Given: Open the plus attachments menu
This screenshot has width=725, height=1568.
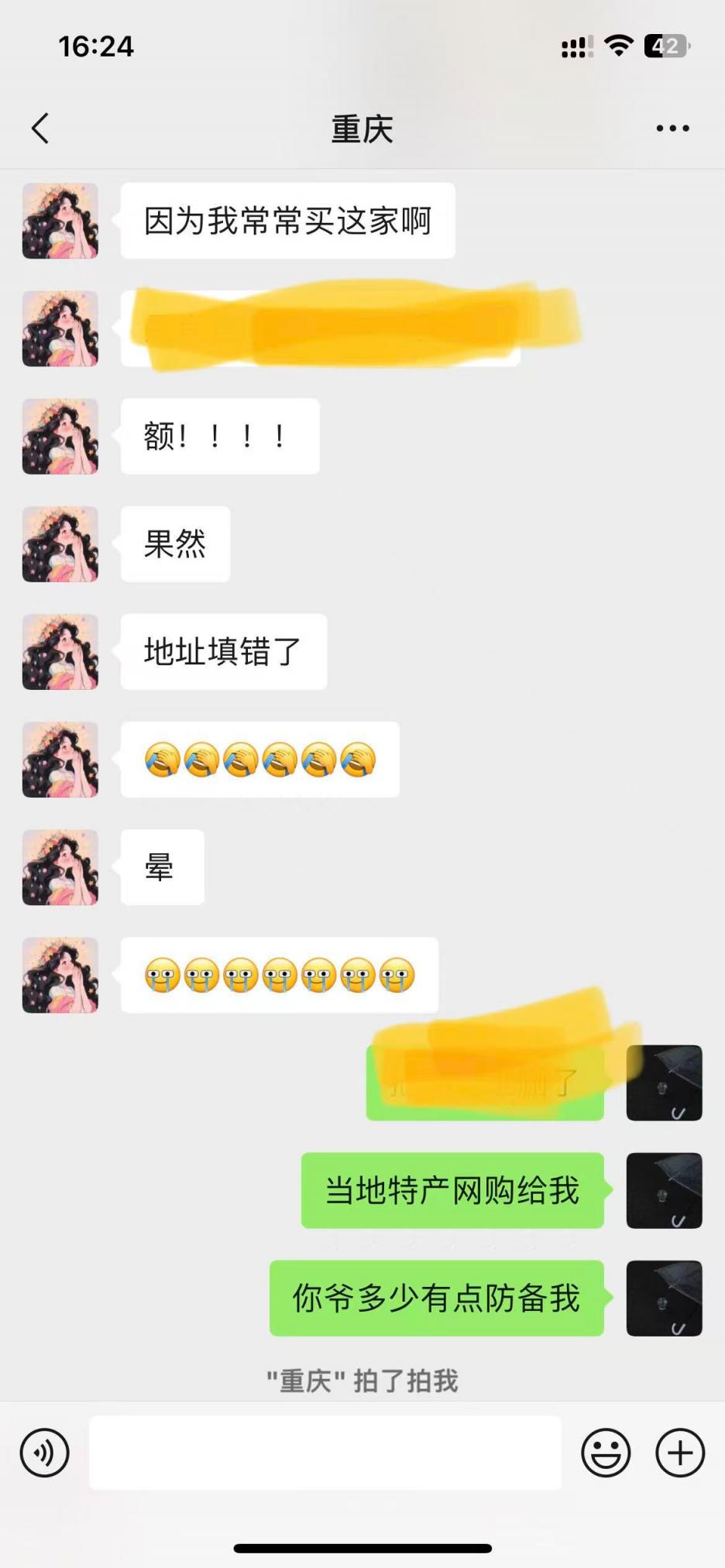Looking at the screenshot, I should pos(680,1453).
